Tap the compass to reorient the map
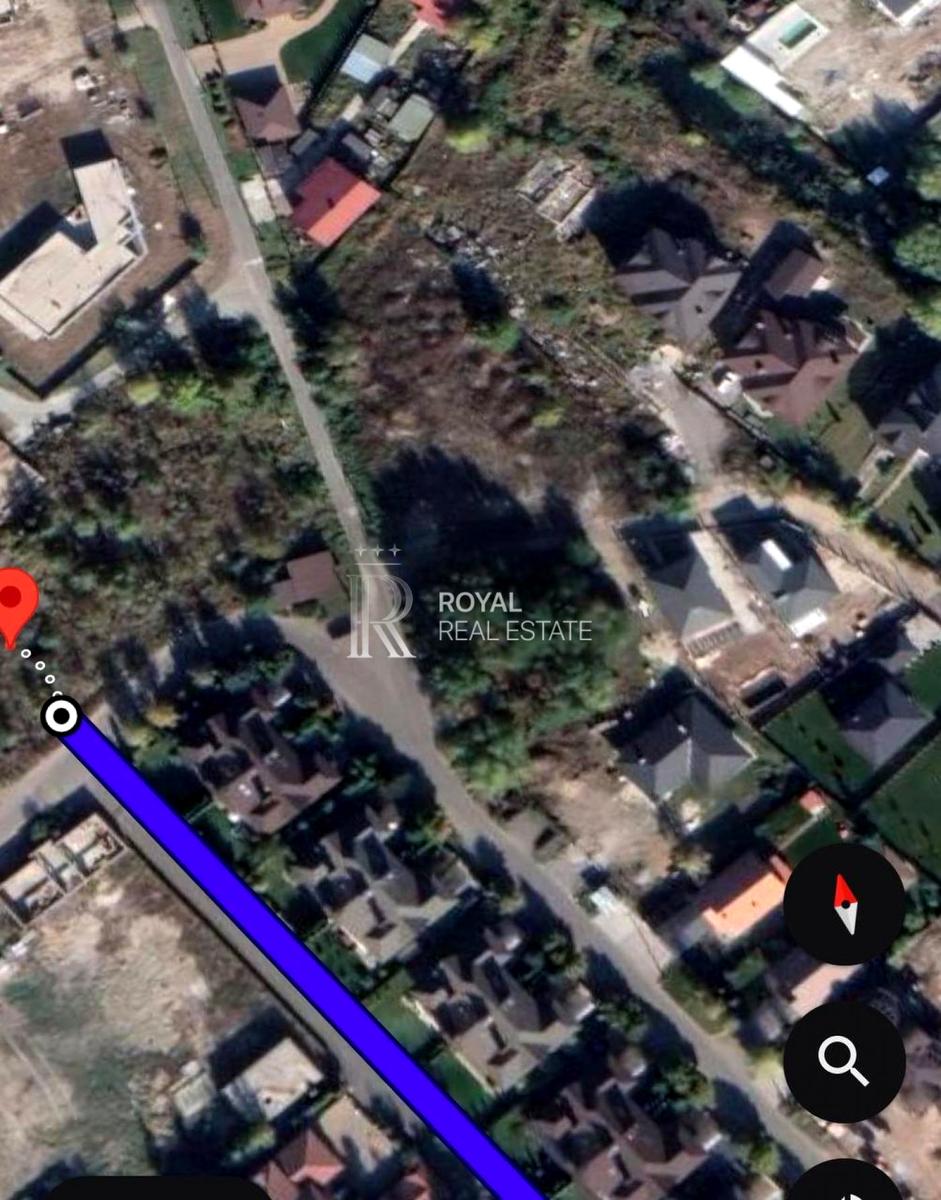 coord(844,904)
